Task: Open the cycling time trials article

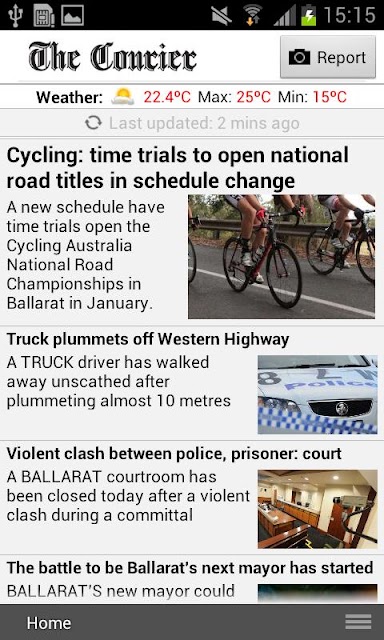Action: pos(192,231)
